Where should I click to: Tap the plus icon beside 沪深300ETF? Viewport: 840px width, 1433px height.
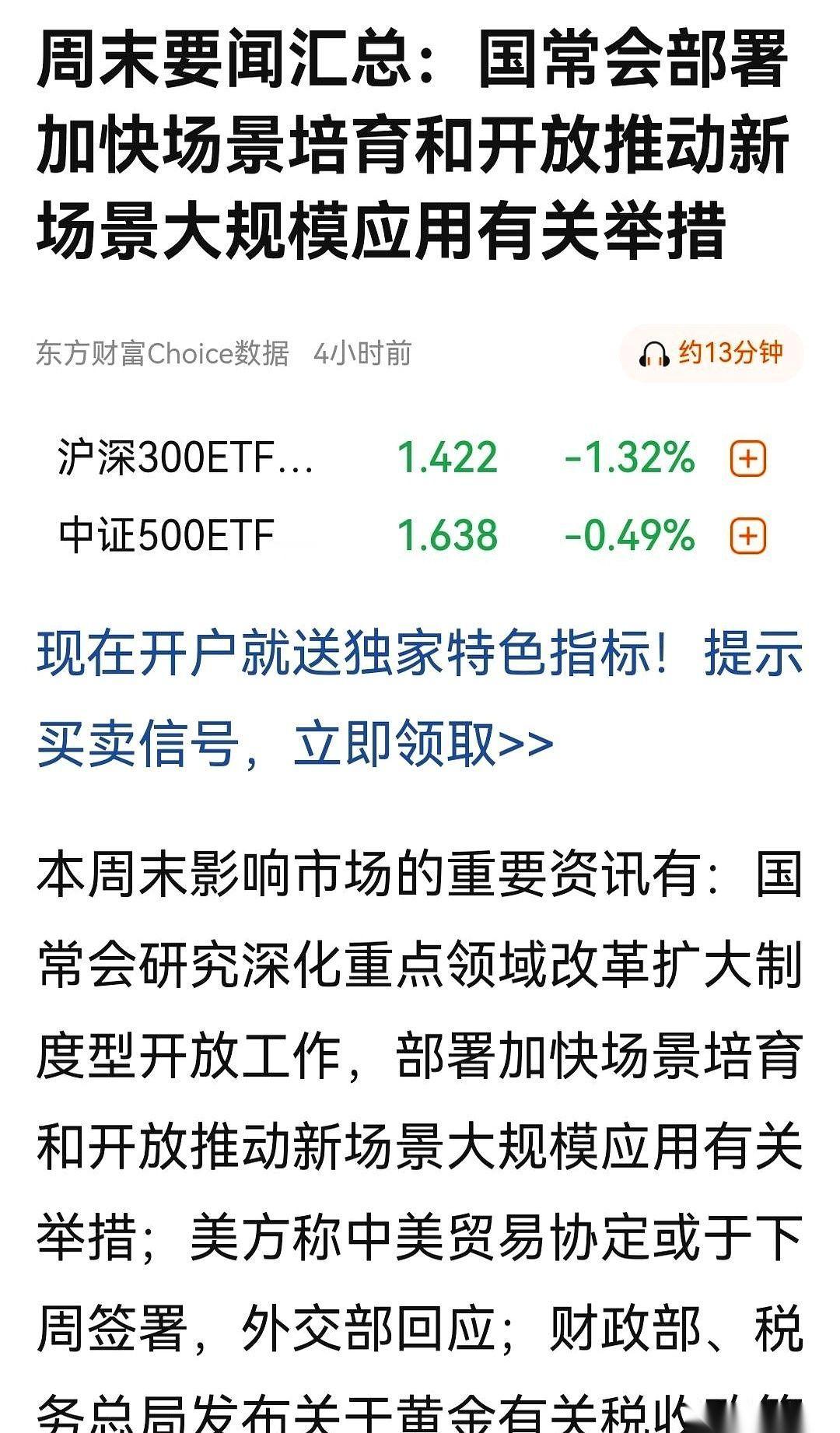(x=747, y=460)
